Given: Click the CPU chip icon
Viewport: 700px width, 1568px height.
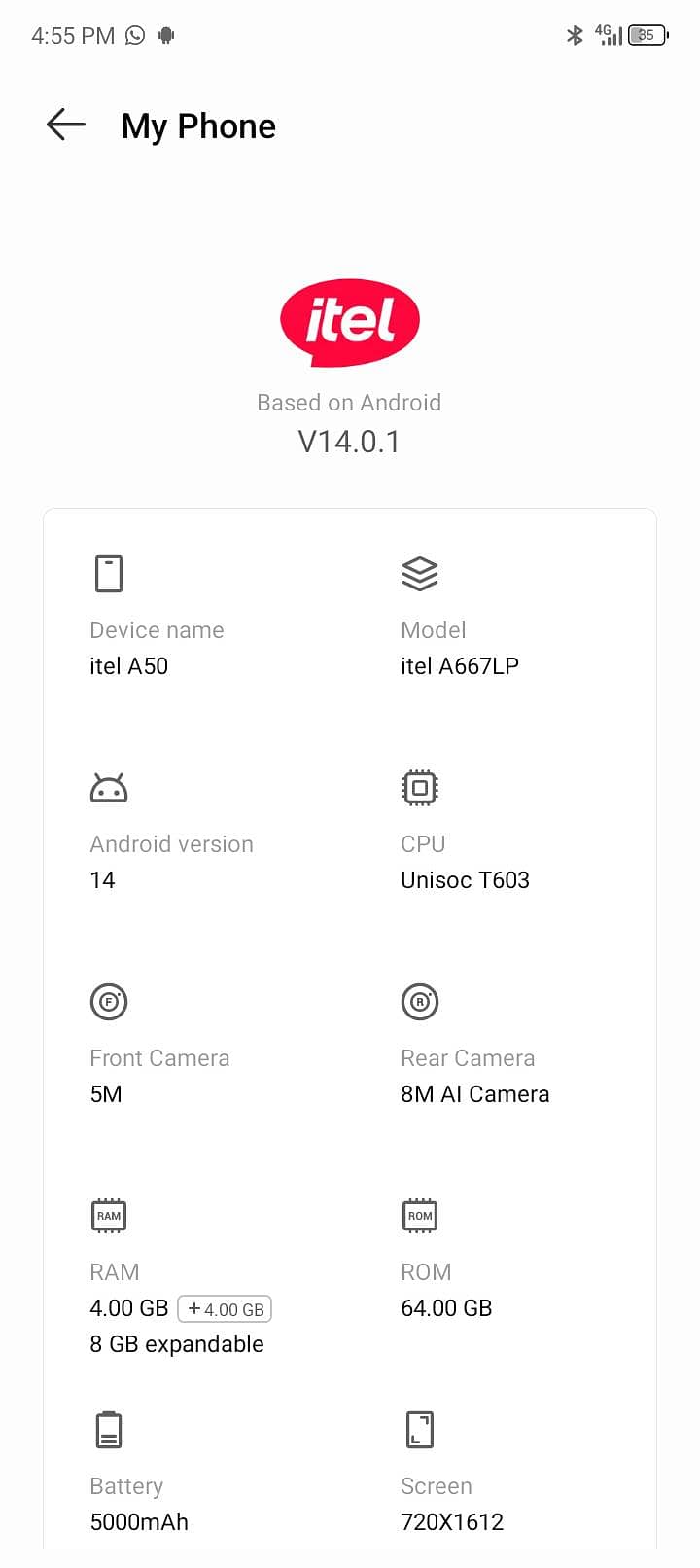Looking at the screenshot, I should tap(419, 787).
